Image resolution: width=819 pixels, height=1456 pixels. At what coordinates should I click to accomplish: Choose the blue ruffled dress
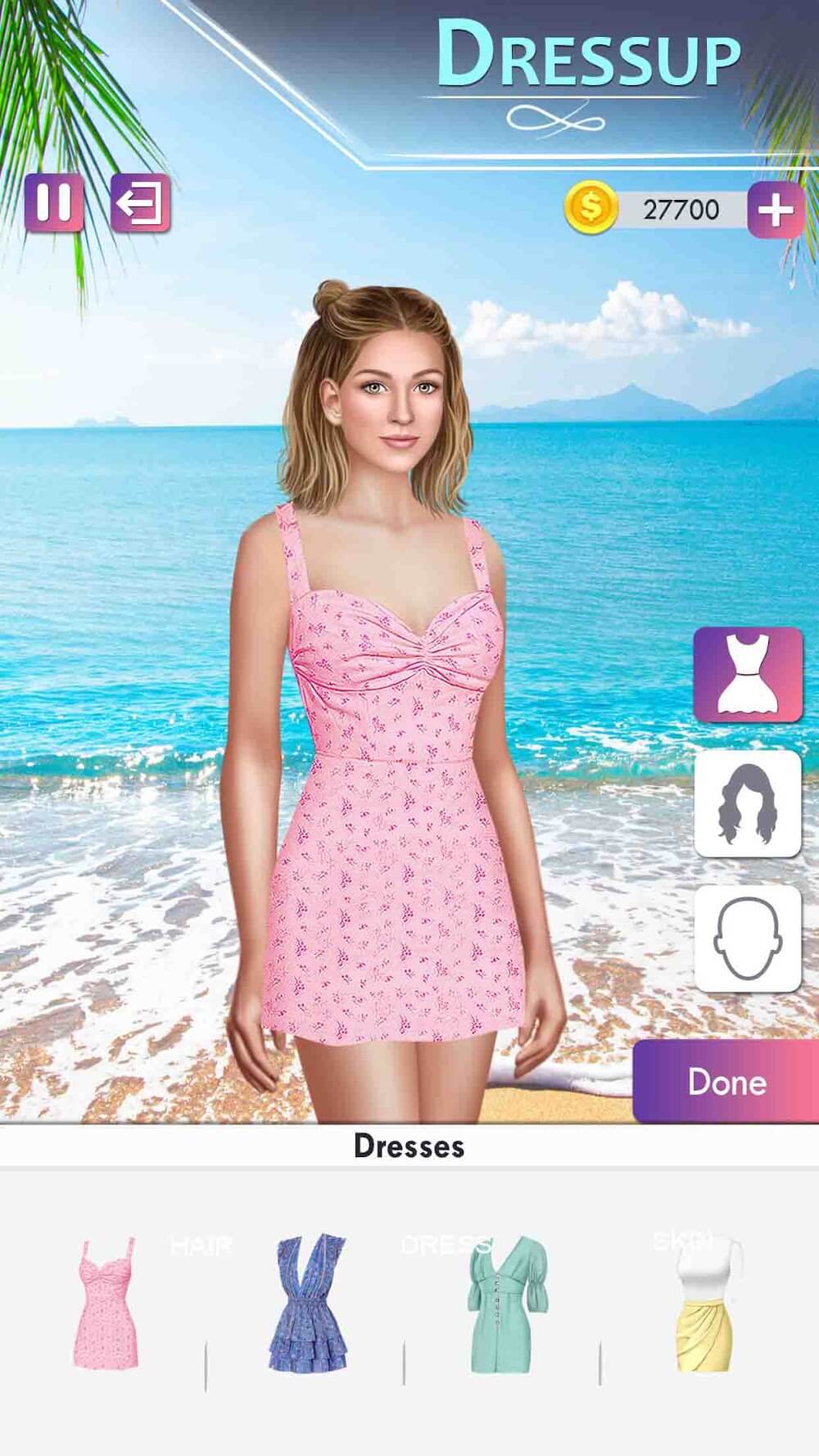click(305, 1303)
